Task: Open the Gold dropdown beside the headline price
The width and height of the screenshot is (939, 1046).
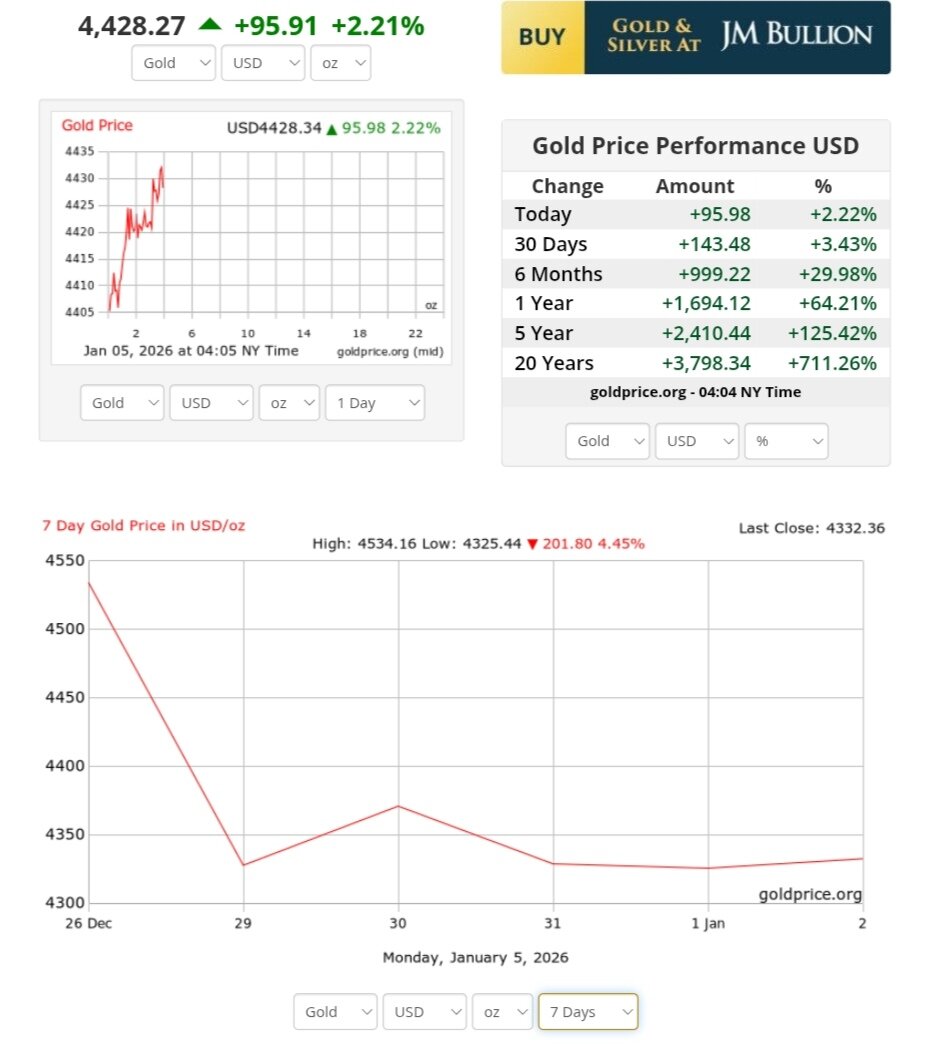Action: tap(173, 63)
